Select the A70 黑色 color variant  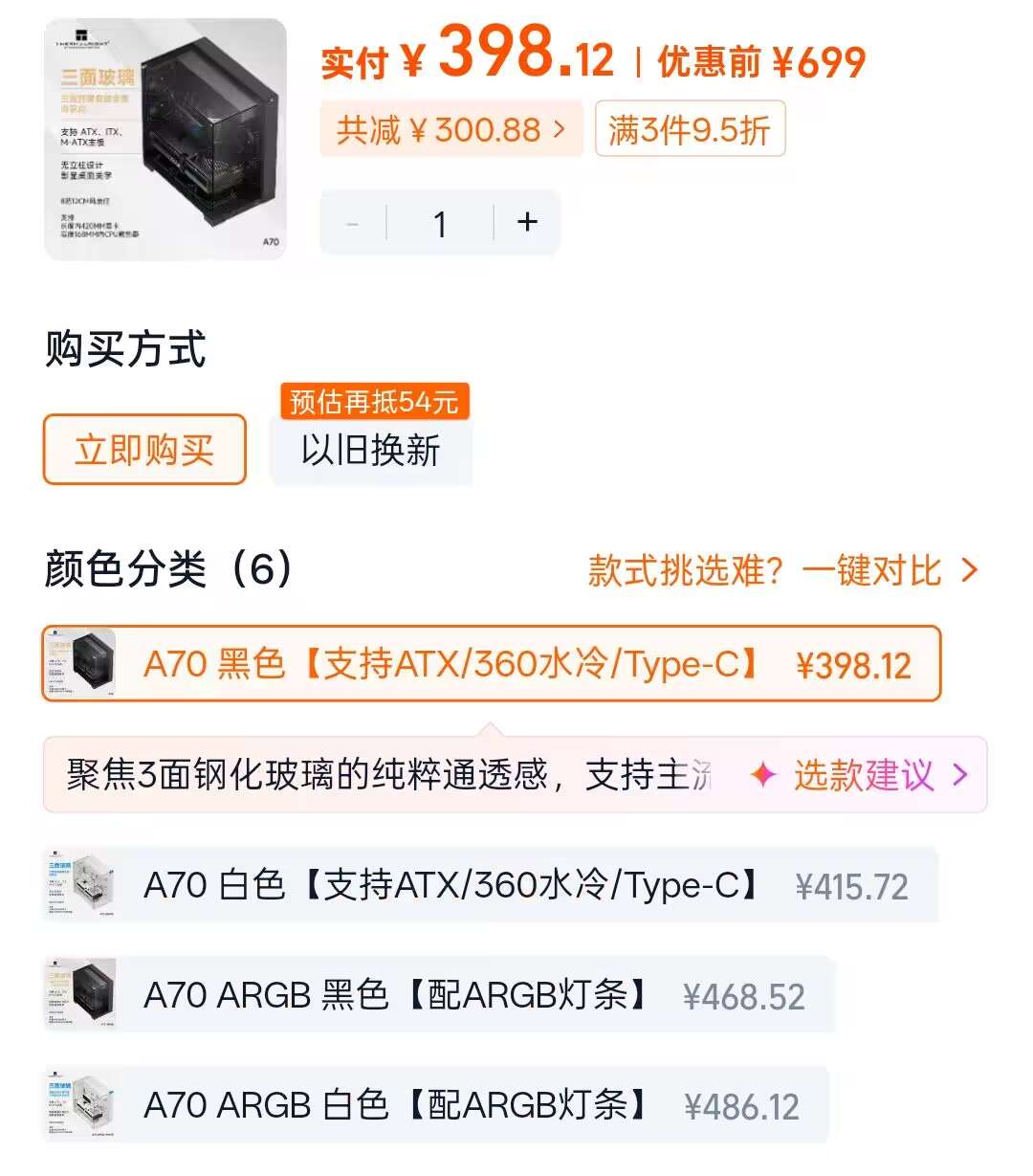pyautogui.click(x=490, y=663)
